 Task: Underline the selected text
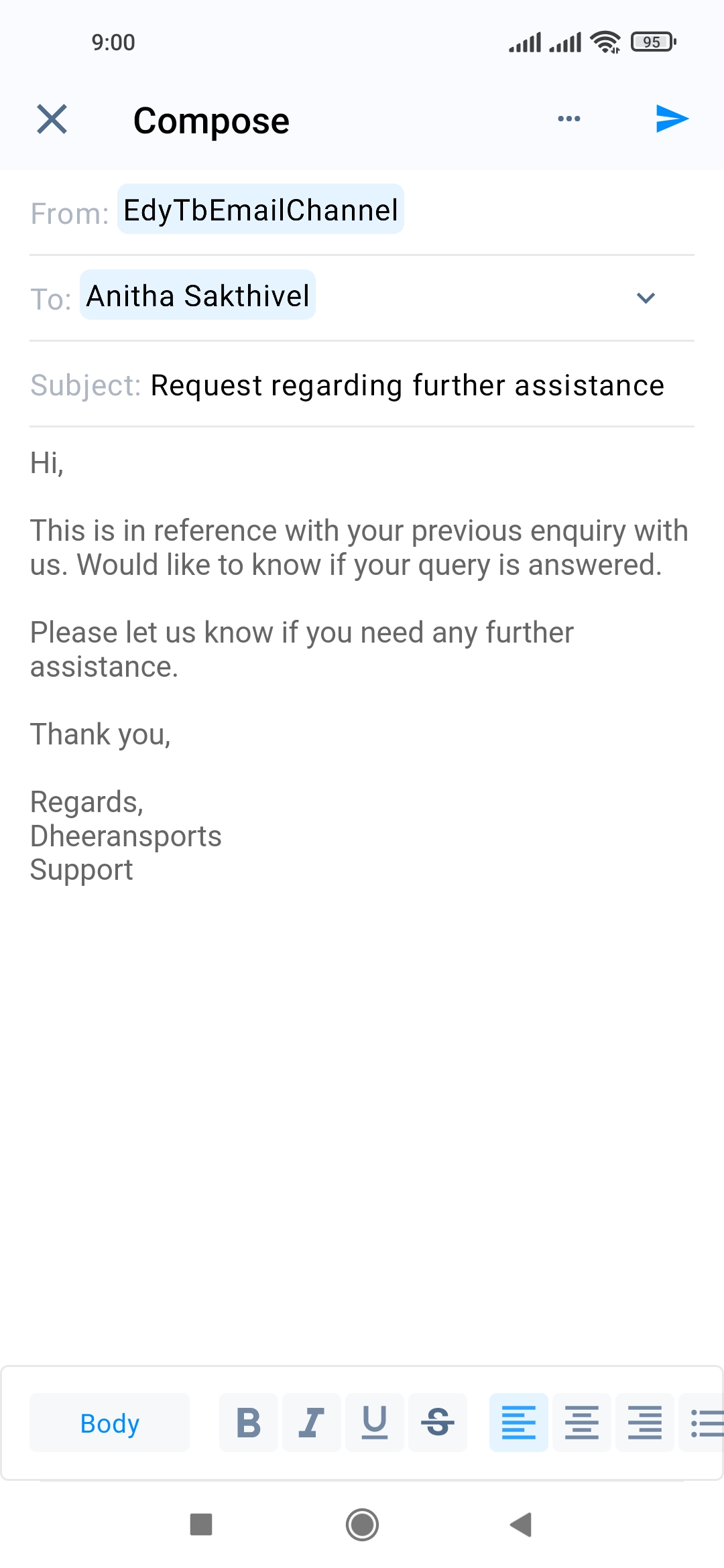[x=375, y=1423]
